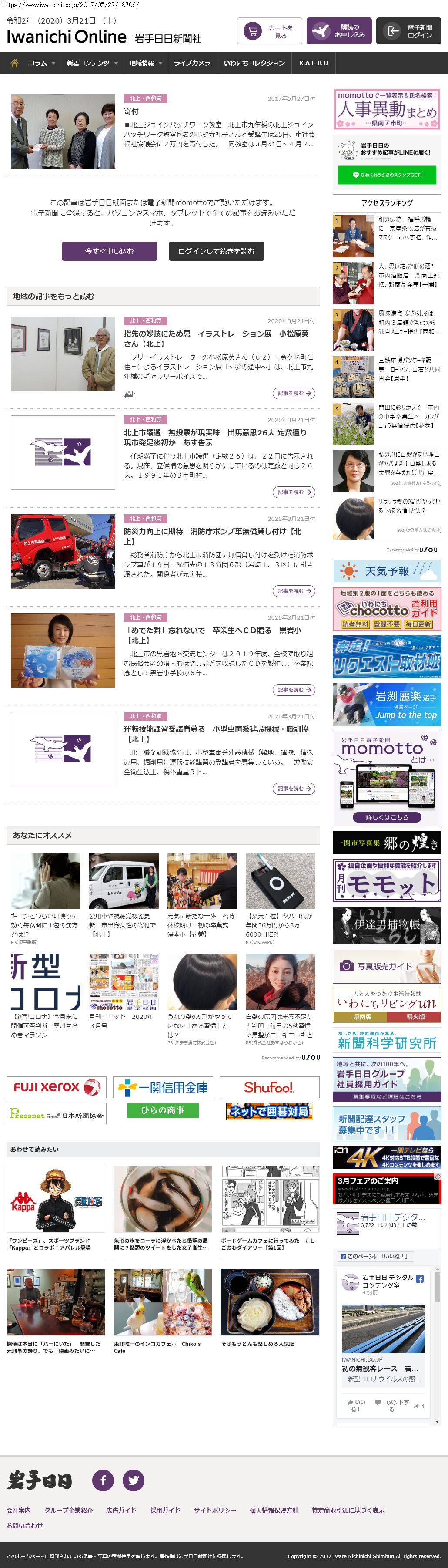Select ログインして続きを読む
The image size is (448, 1568).
click(x=216, y=251)
